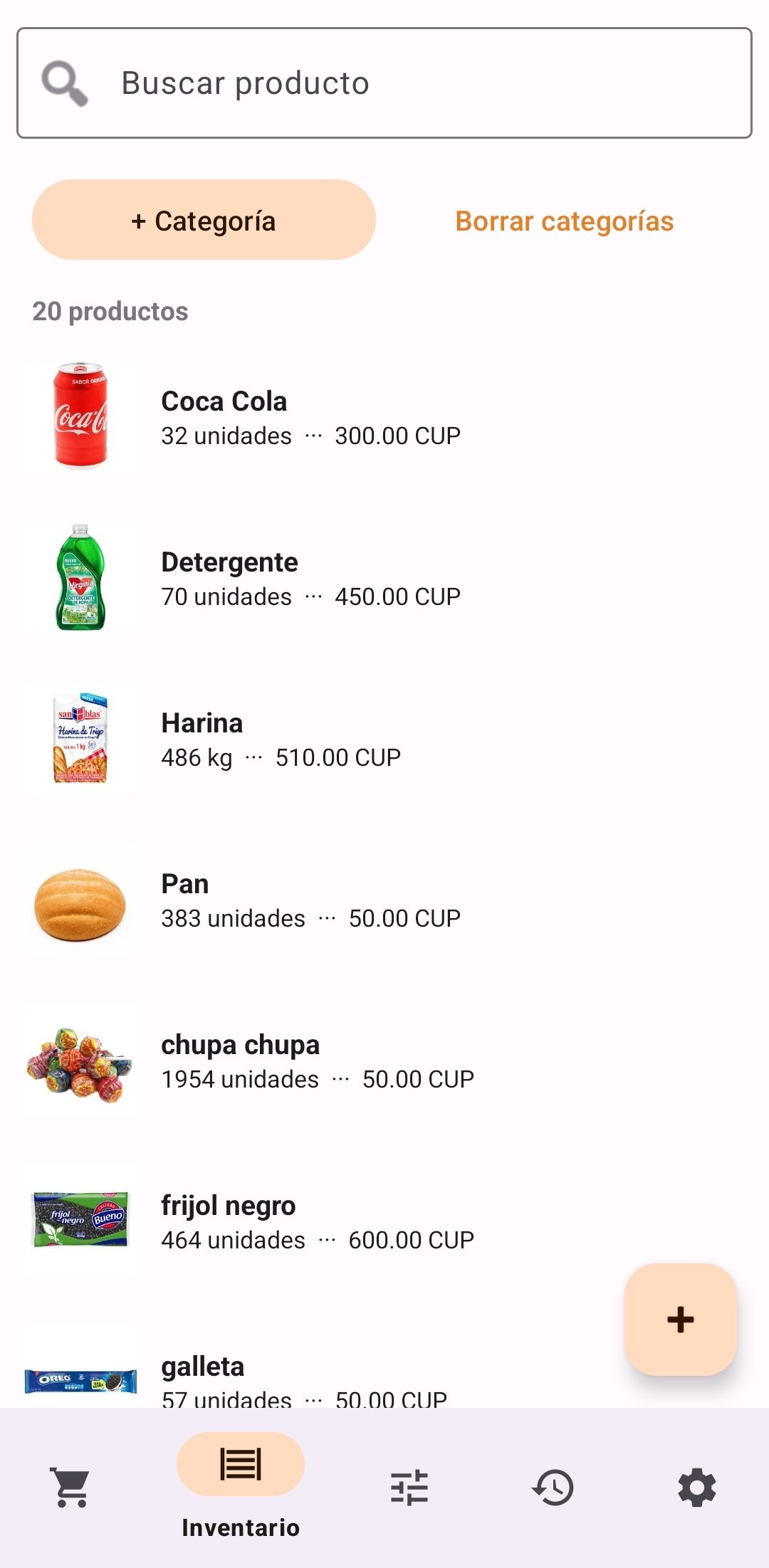The image size is (769, 1568).
Task: Switch to the shopping cart tab
Action: click(72, 1487)
